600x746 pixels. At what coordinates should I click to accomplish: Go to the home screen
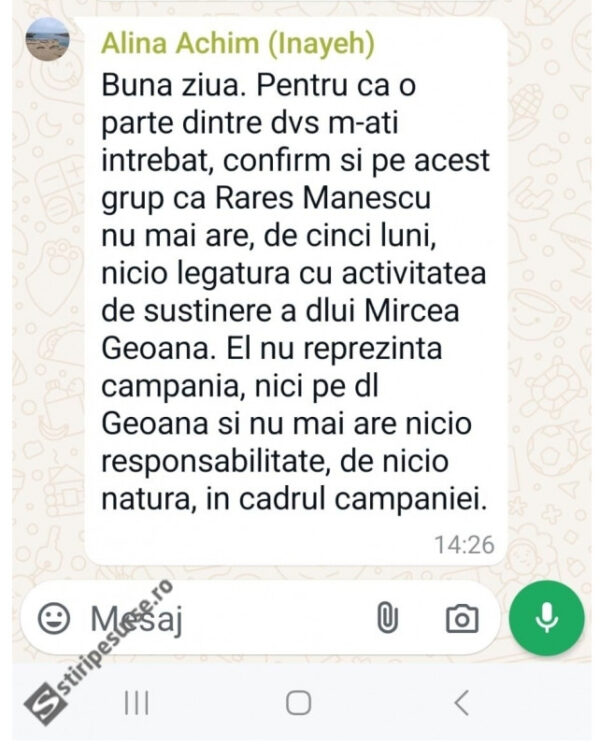(x=298, y=703)
